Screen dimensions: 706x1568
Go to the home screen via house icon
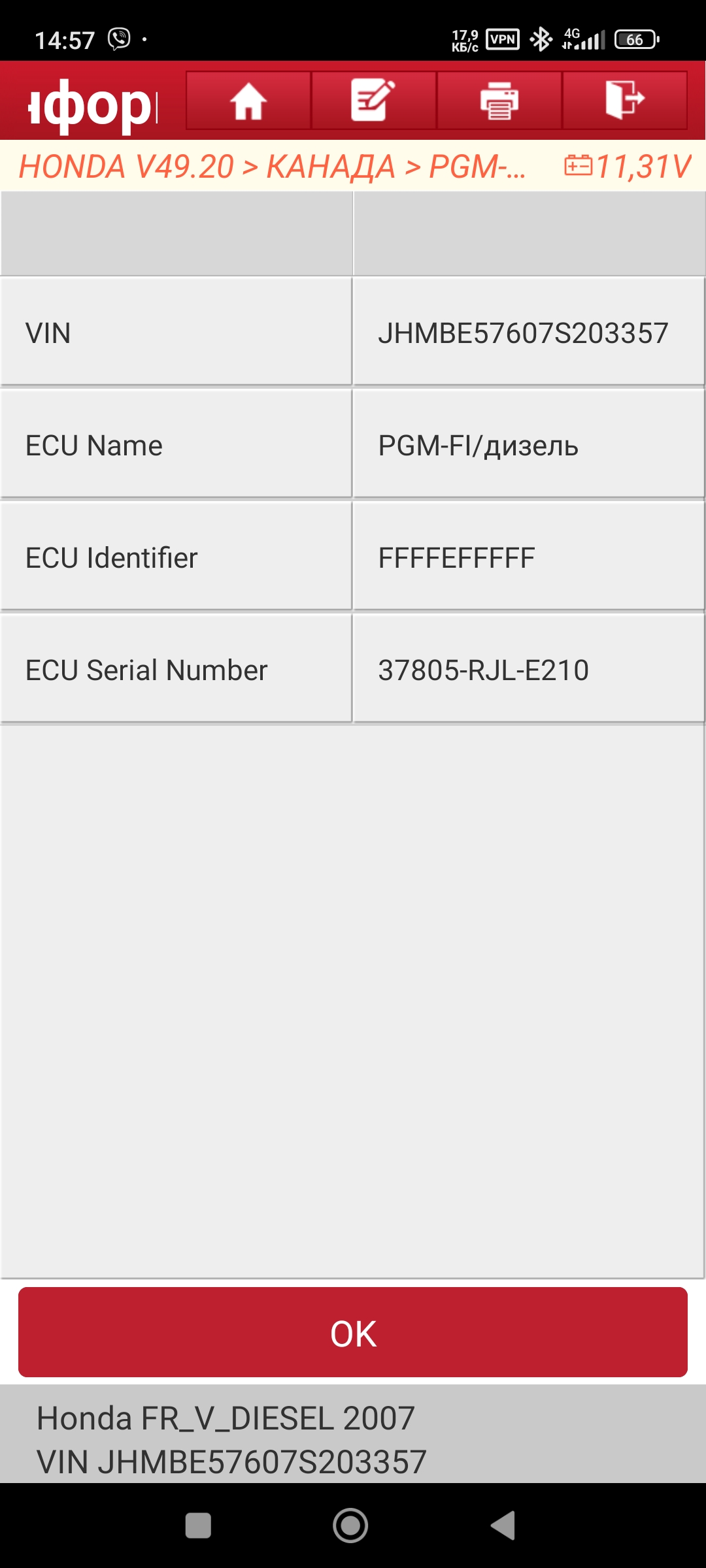pos(248,101)
